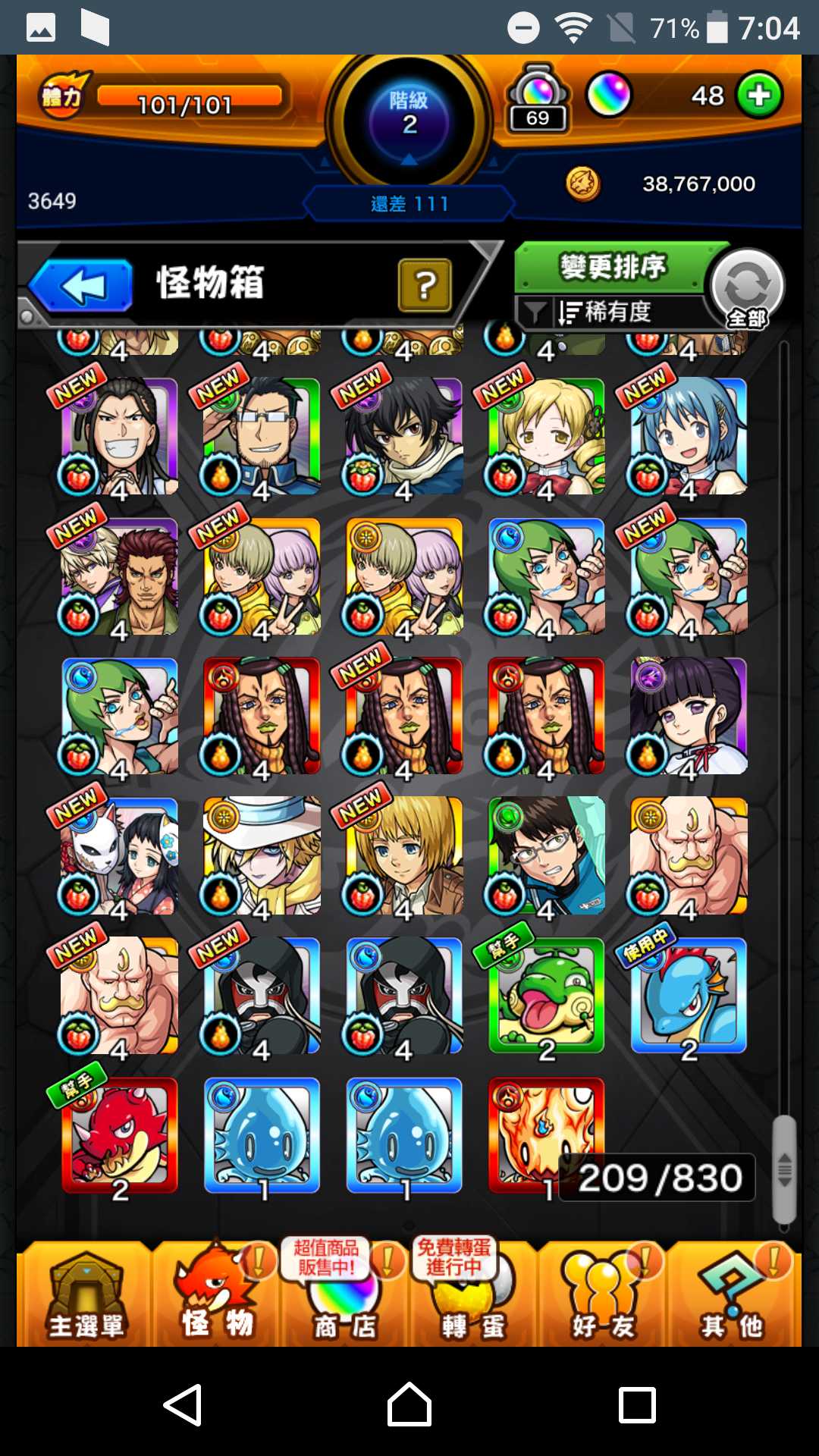This screenshot has height=1456, width=819.
Task: Select the purple-haired girl in white monster
Action: (689, 716)
